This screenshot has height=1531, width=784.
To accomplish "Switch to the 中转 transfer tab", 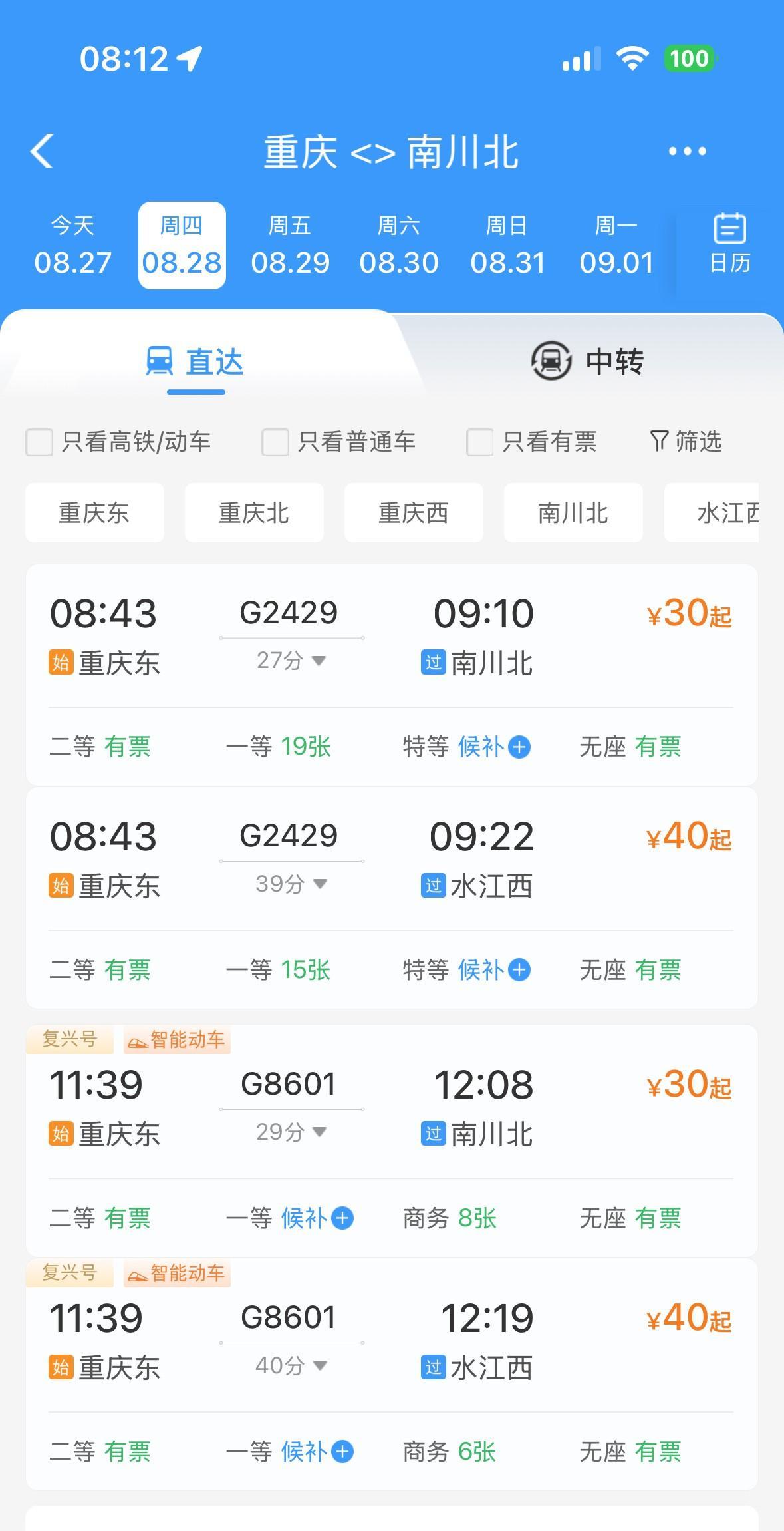I will pos(588,361).
